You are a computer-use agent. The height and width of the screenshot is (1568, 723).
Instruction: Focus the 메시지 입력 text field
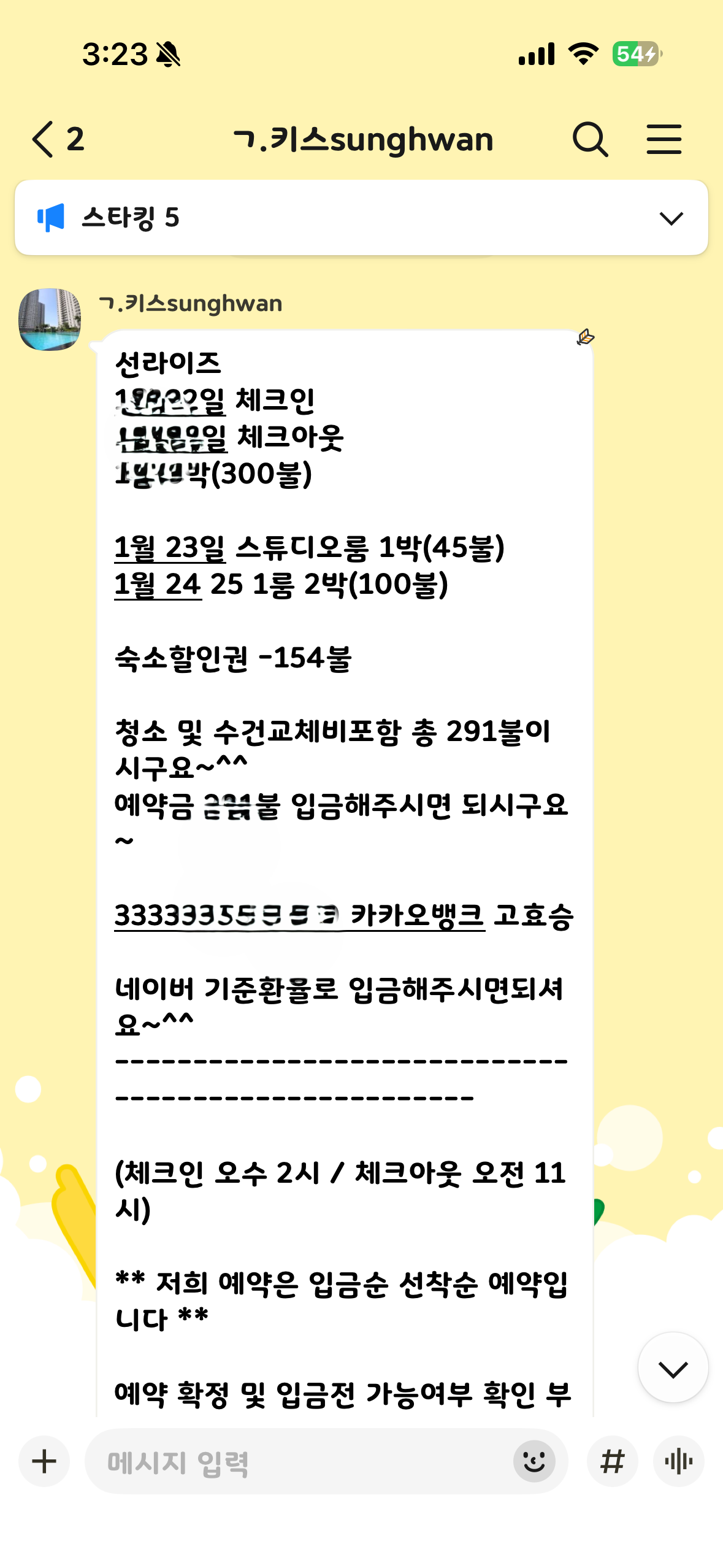300,1462
